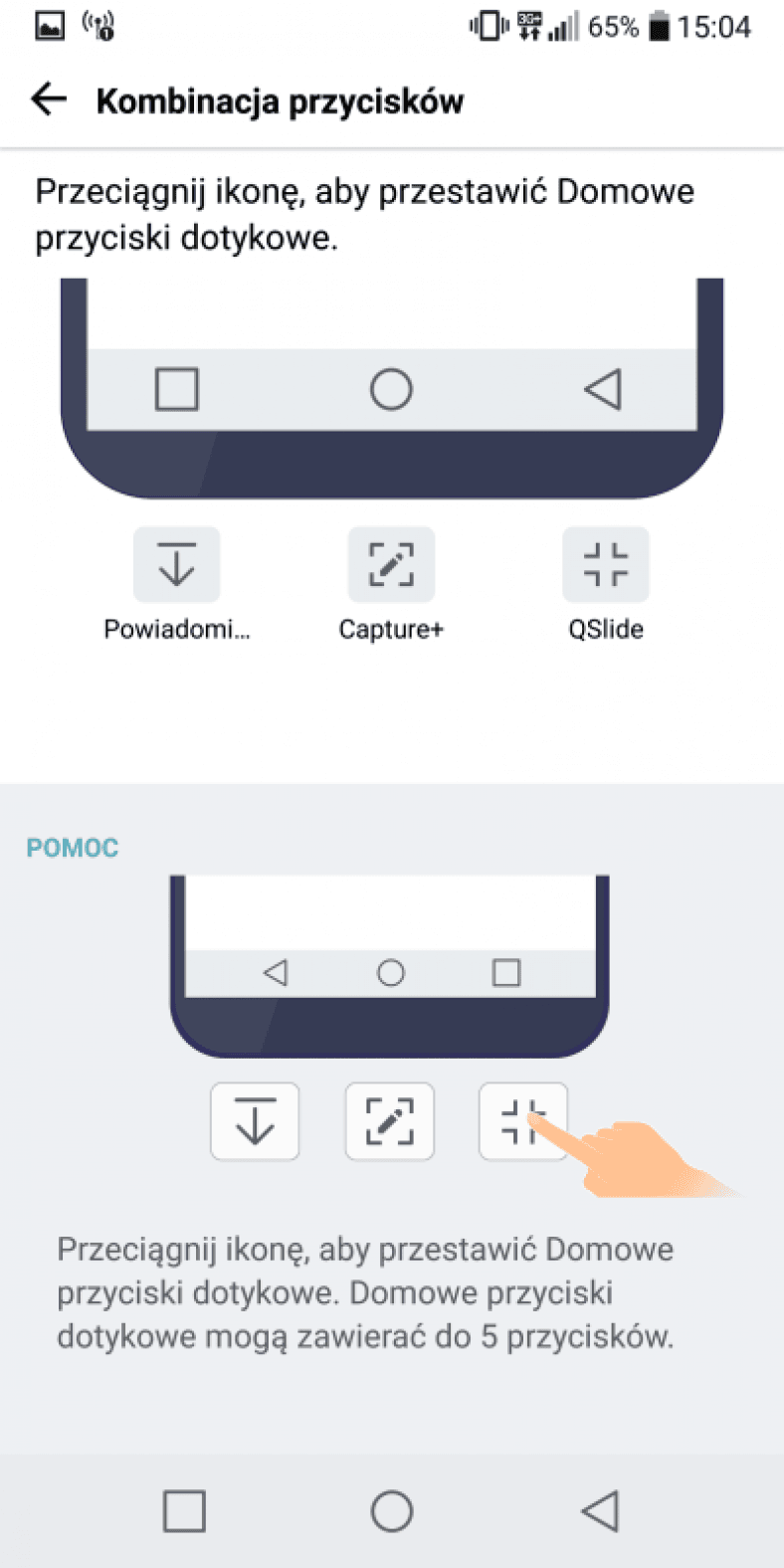This screenshot has width=784, height=1568.
Task: Open recent apps from navigation bar
Action: 184,1511
